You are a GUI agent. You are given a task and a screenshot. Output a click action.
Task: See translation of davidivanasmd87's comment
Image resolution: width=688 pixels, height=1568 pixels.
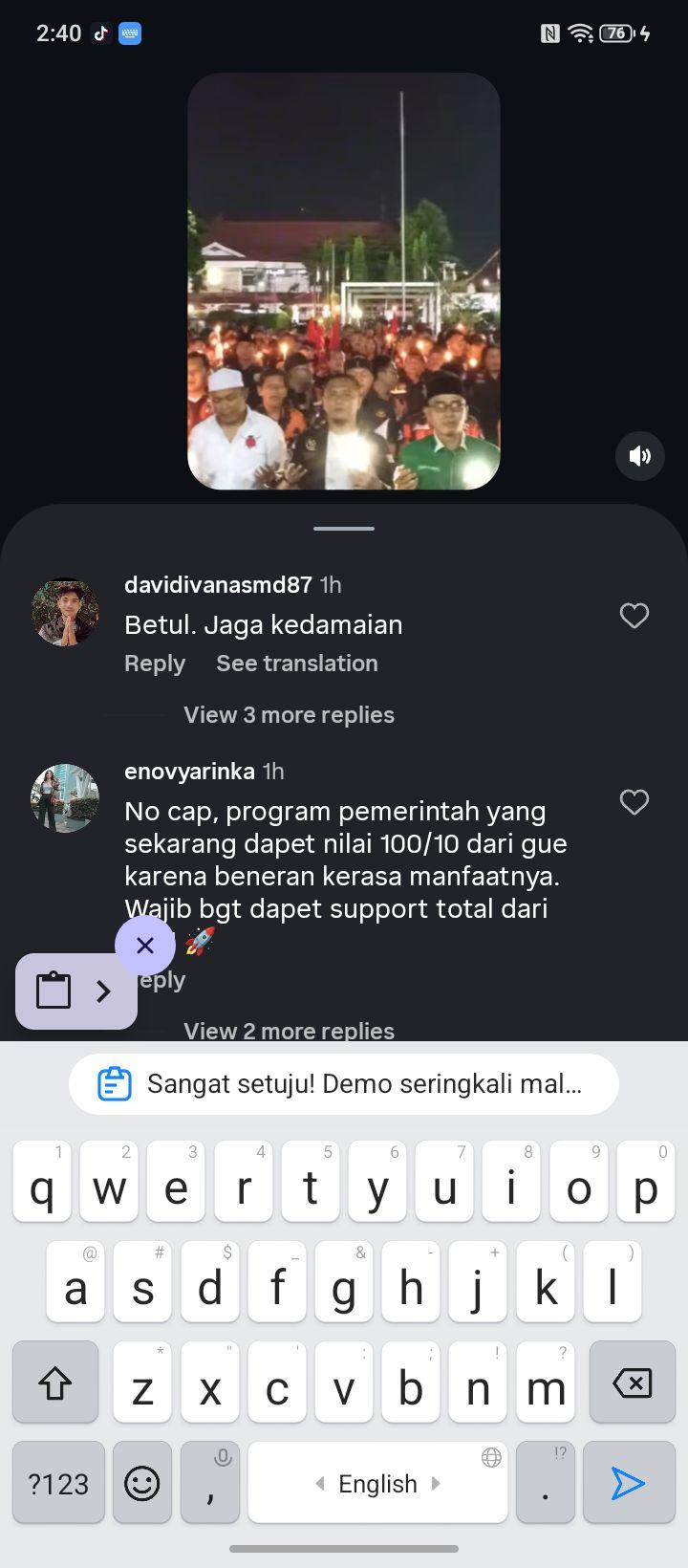(297, 664)
